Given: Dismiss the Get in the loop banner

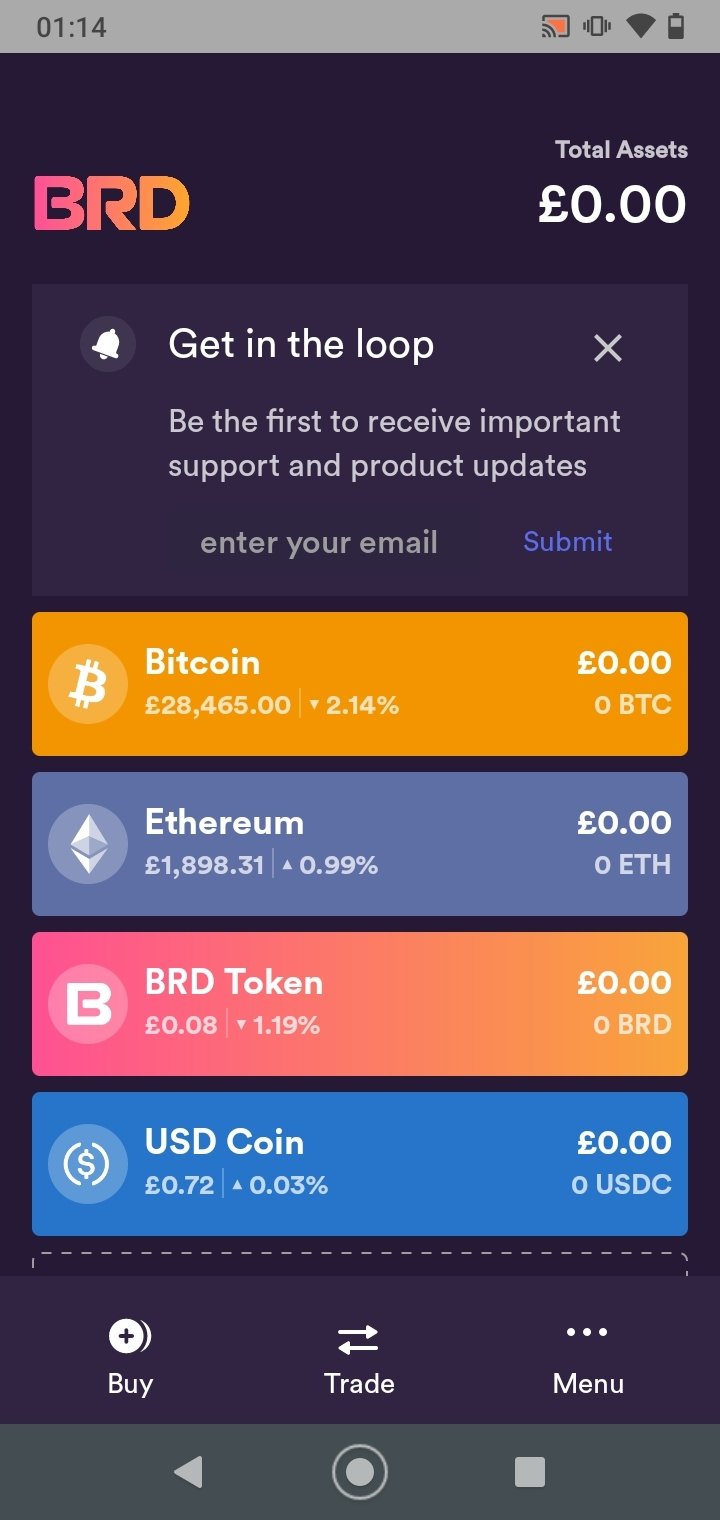Looking at the screenshot, I should click(607, 348).
